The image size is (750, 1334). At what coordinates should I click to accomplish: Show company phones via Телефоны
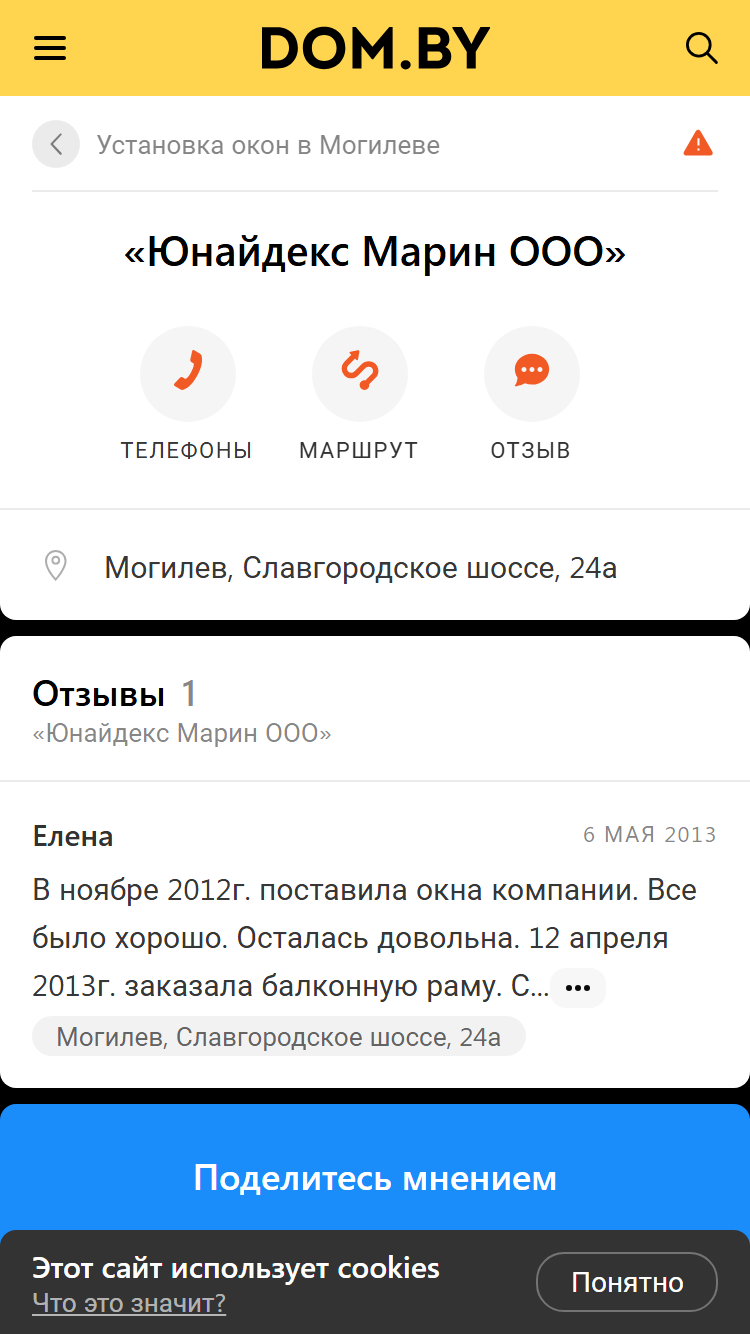click(187, 394)
